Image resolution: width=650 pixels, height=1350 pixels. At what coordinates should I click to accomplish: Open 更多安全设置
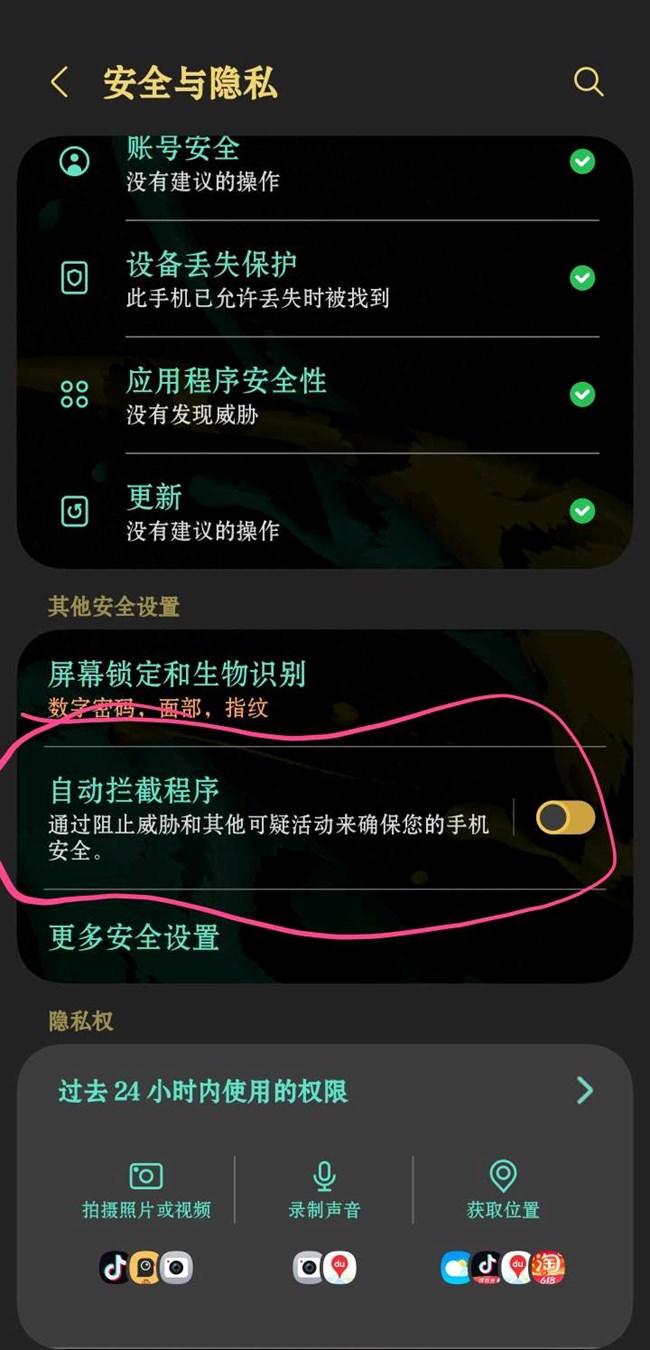coord(300,937)
